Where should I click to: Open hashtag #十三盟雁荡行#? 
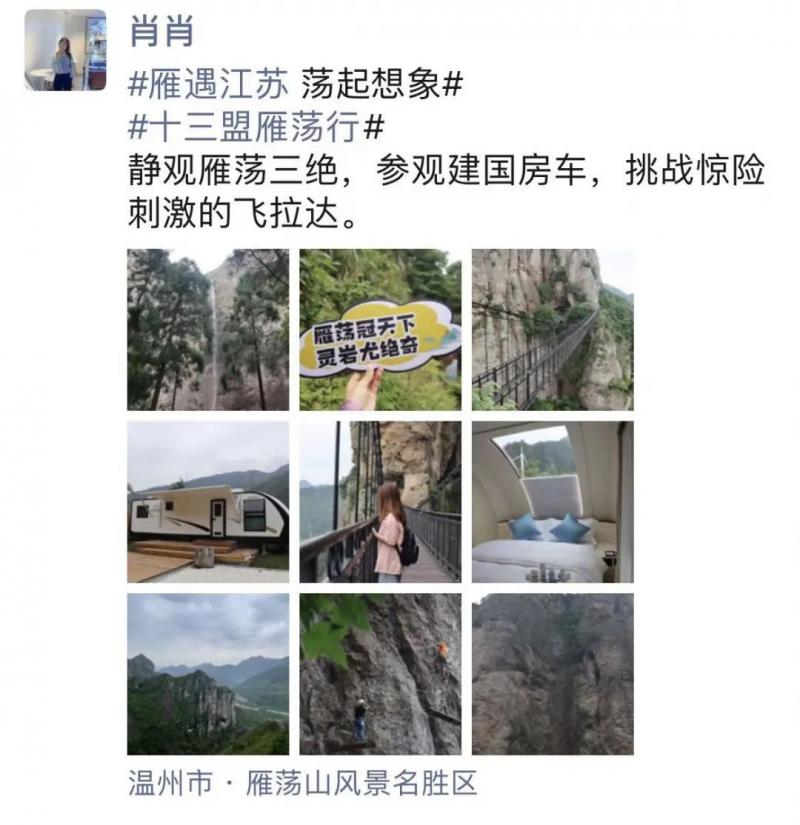click(257, 128)
